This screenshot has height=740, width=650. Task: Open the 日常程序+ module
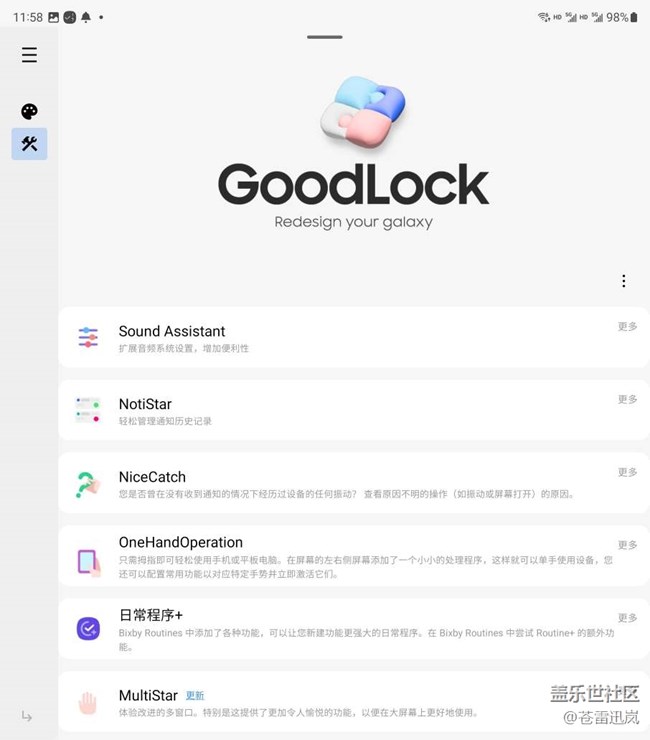150,614
